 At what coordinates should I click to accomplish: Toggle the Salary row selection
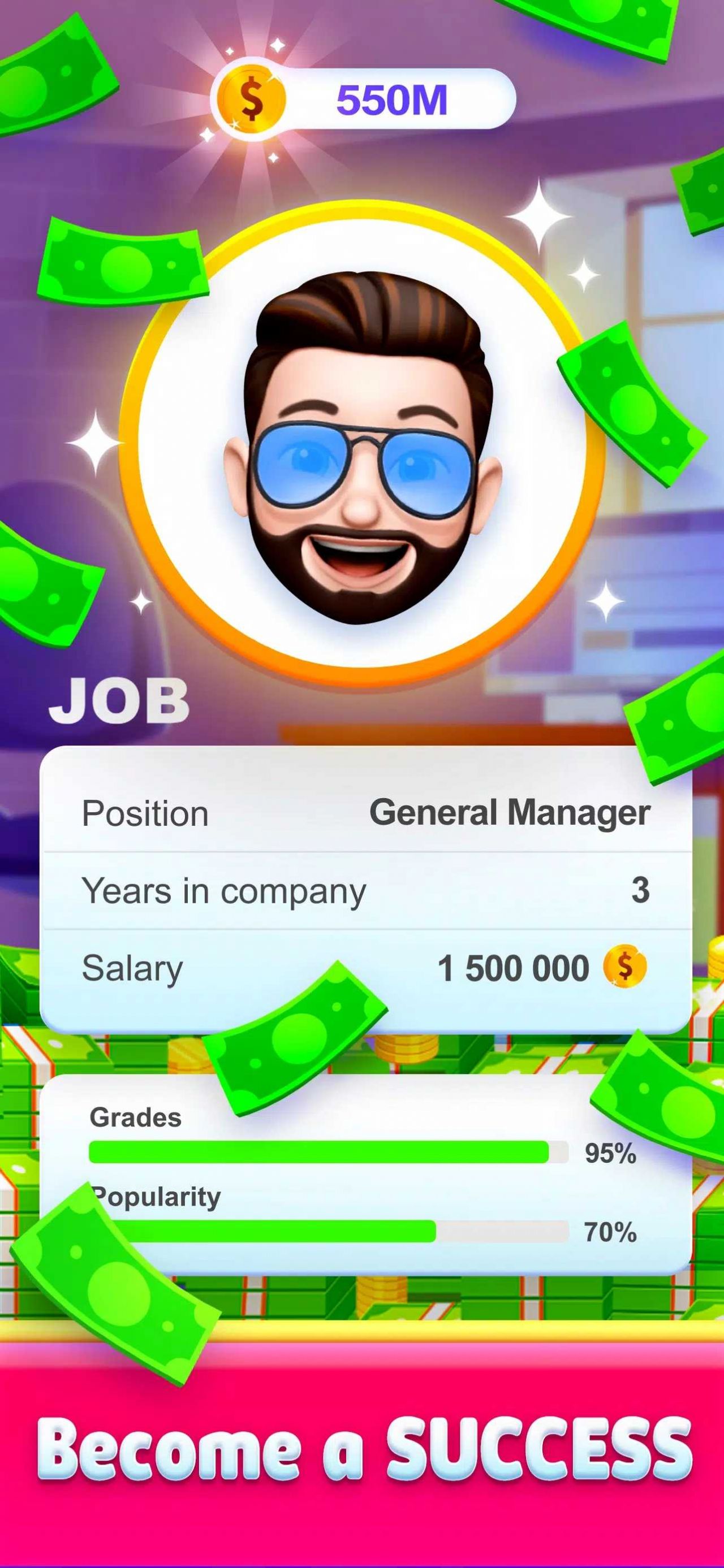361,967
